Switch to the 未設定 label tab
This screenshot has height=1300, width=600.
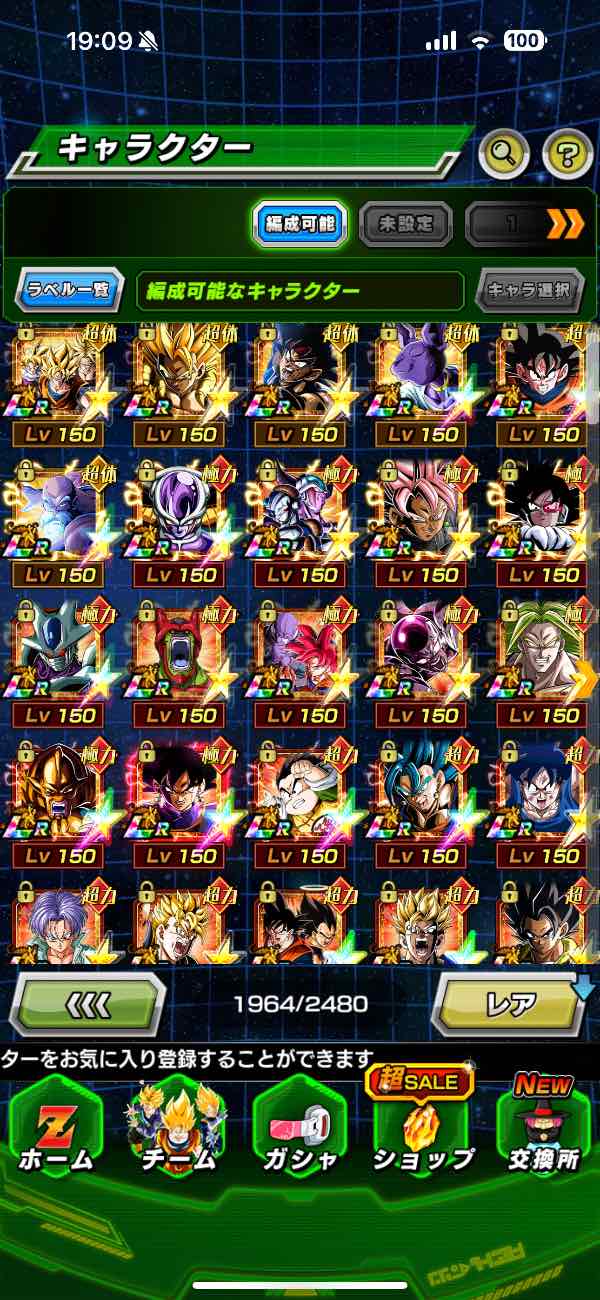coord(405,224)
